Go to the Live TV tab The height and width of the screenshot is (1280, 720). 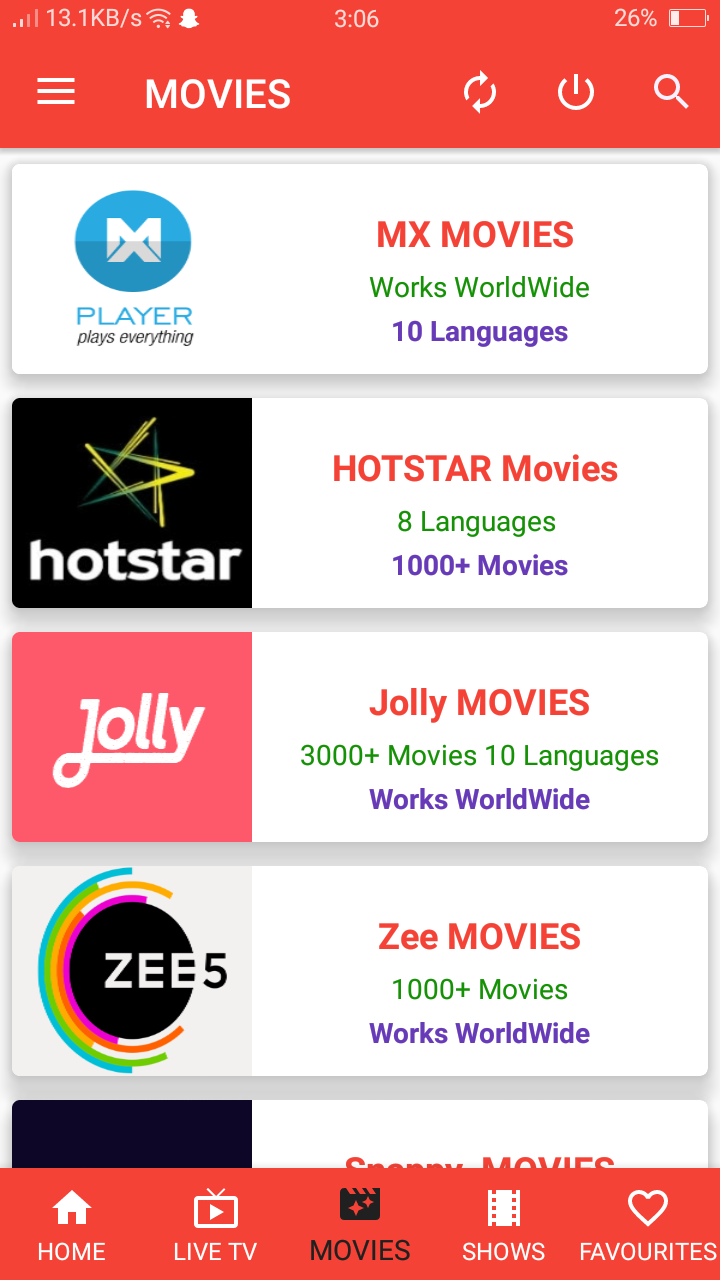[x=215, y=1225]
